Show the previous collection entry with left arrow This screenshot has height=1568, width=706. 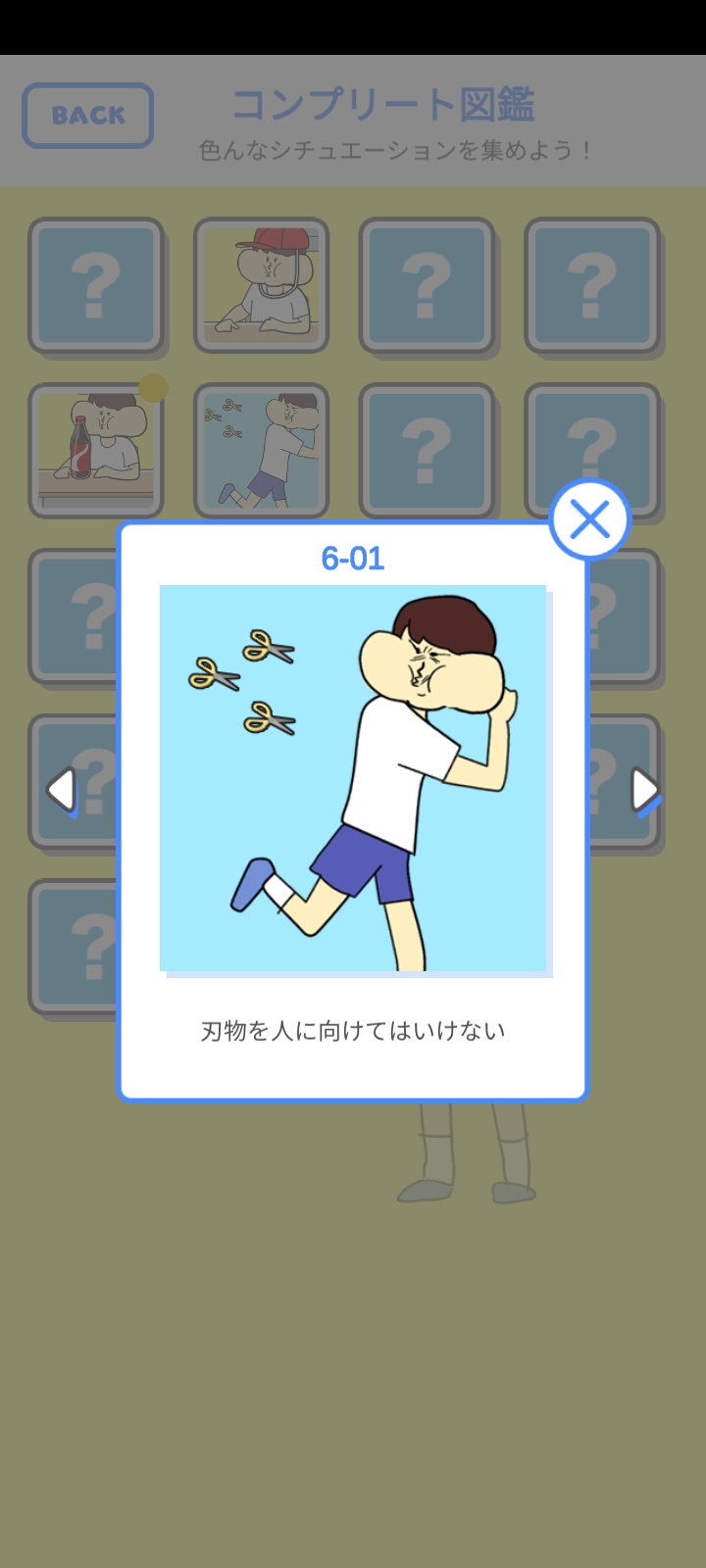click(62, 790)
